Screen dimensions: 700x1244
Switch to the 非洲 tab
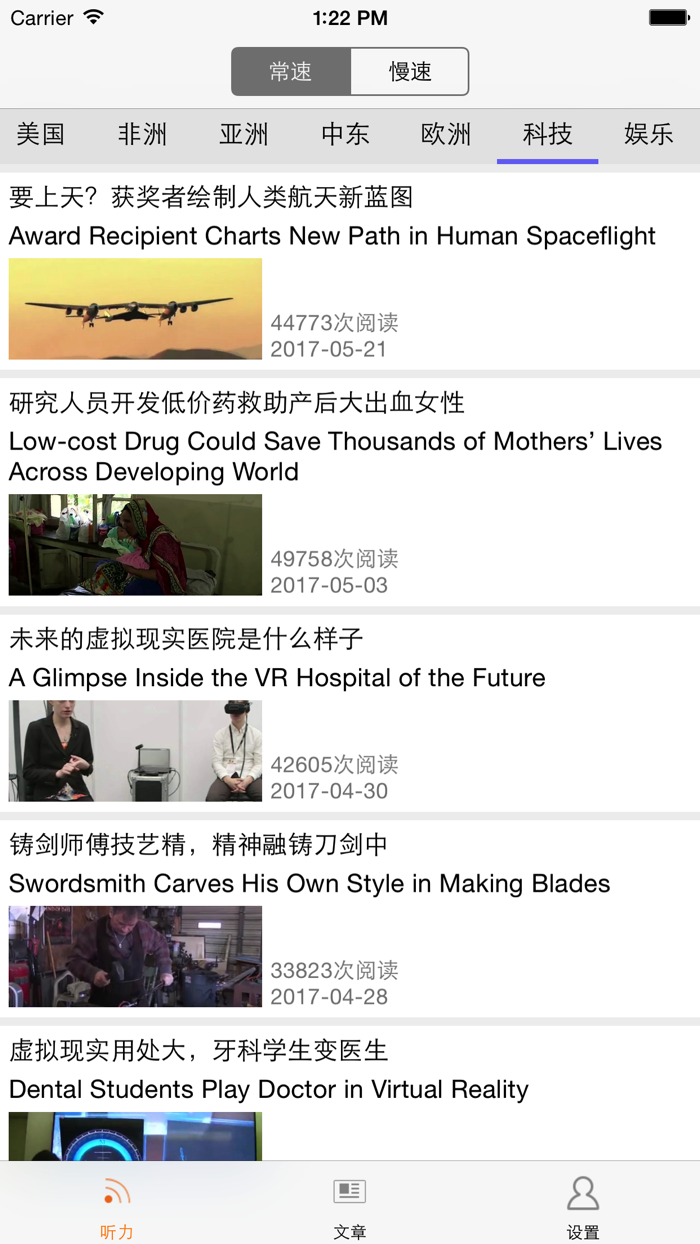[142, 135]
